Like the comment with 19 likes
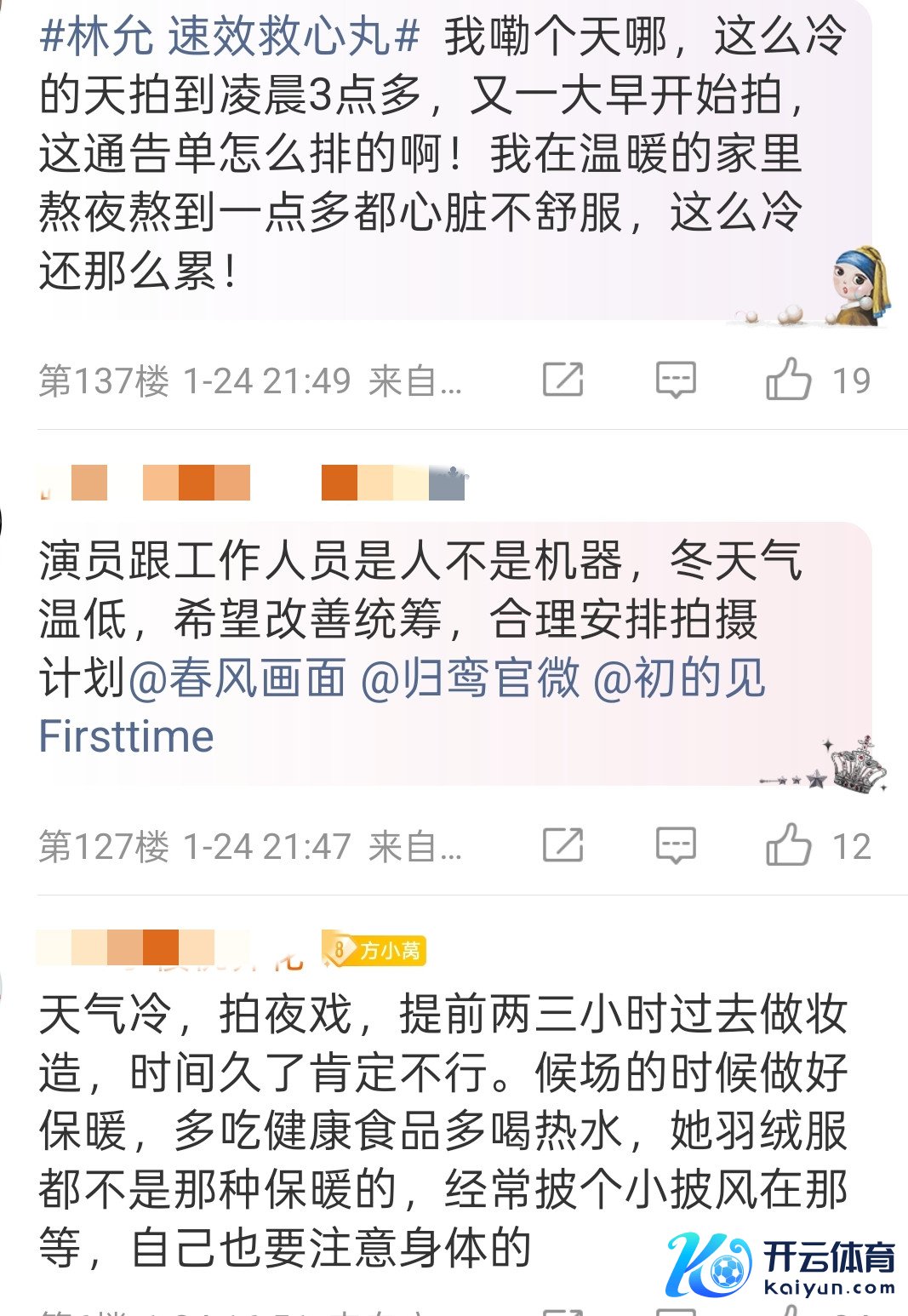908x1316 pixels. tap(789, 380)
